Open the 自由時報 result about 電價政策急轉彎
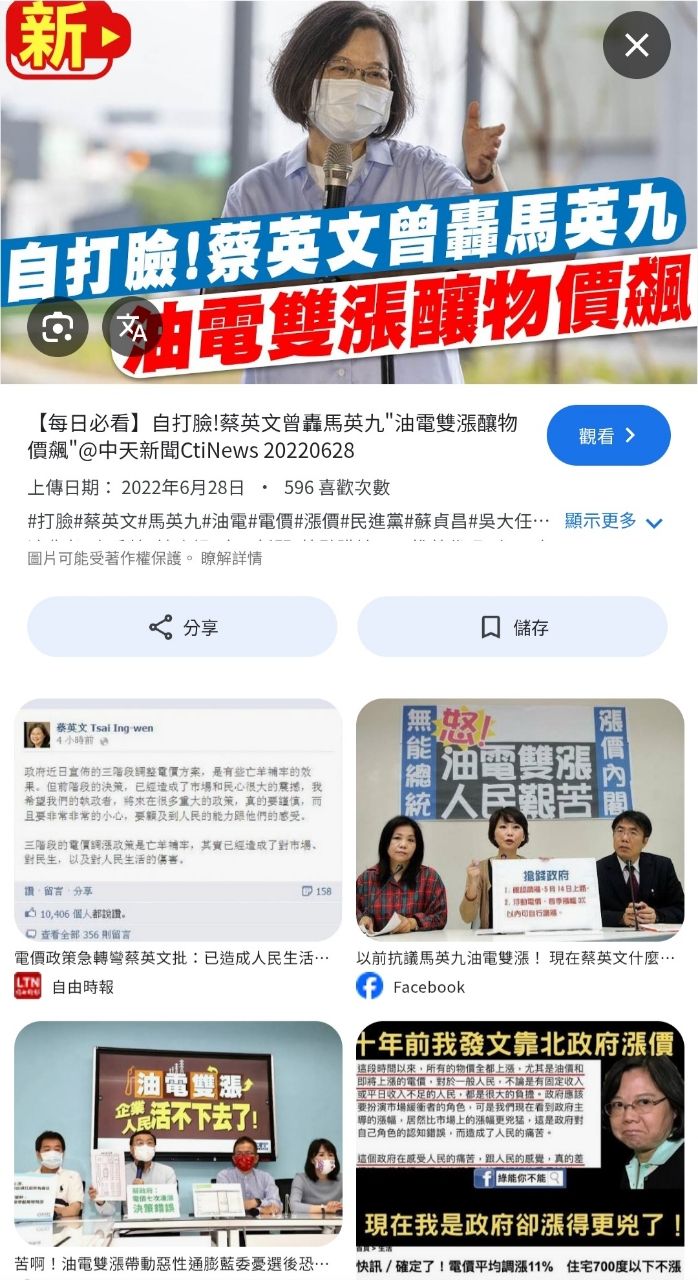The height and width of the screenshot is (1280, 698). coord(177,820)
